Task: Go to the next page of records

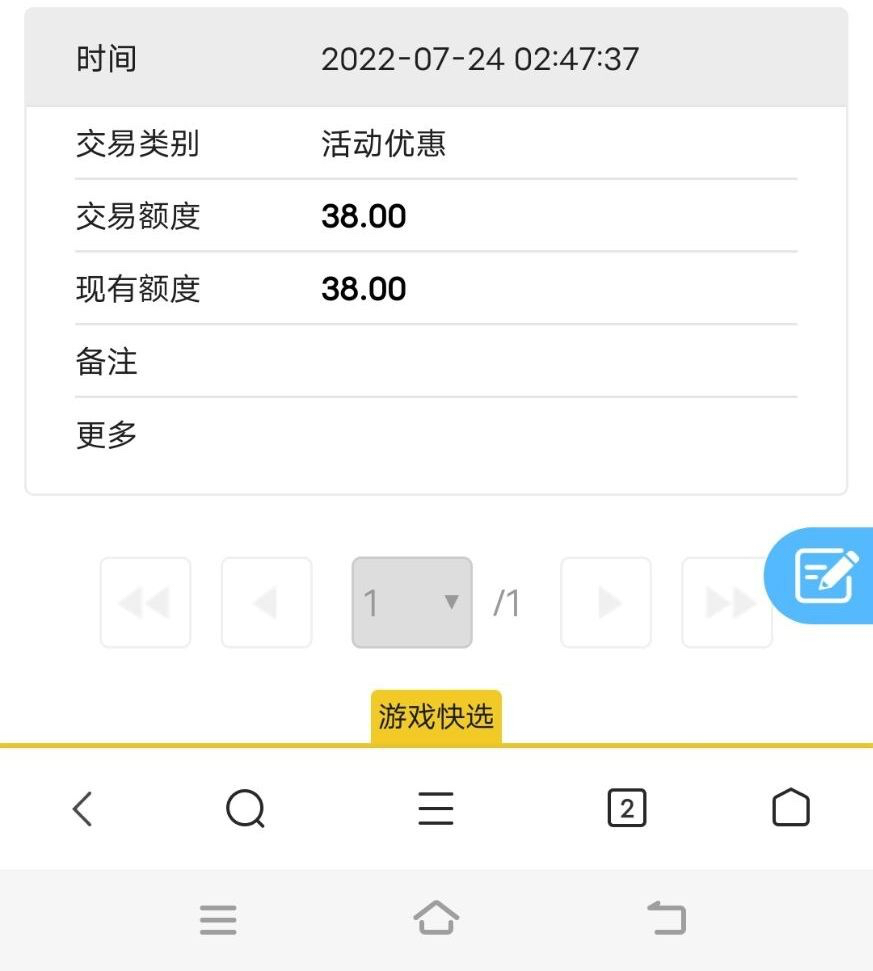Action: (606, 603)
